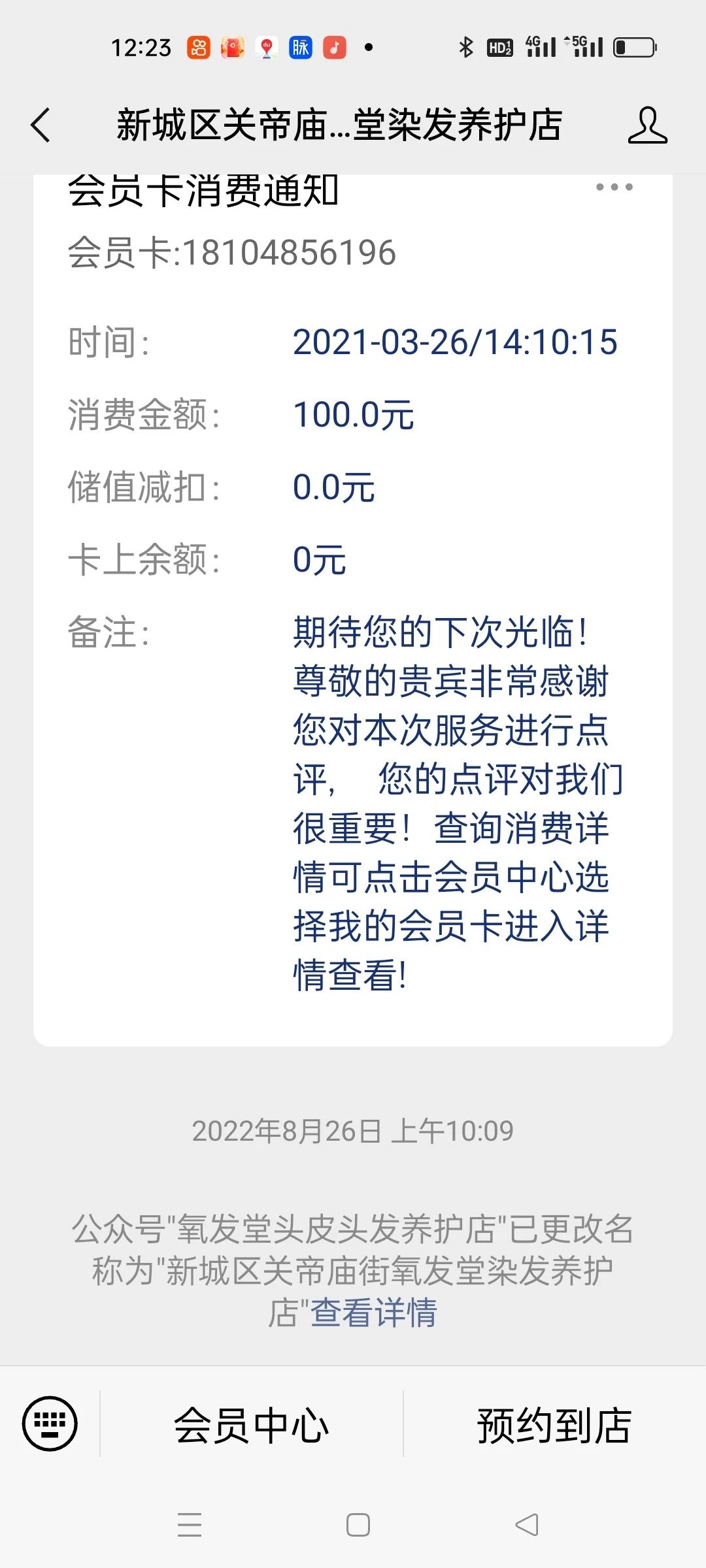Open the three-dot menu on the message card
The image size is (706, 1568).
614,187
